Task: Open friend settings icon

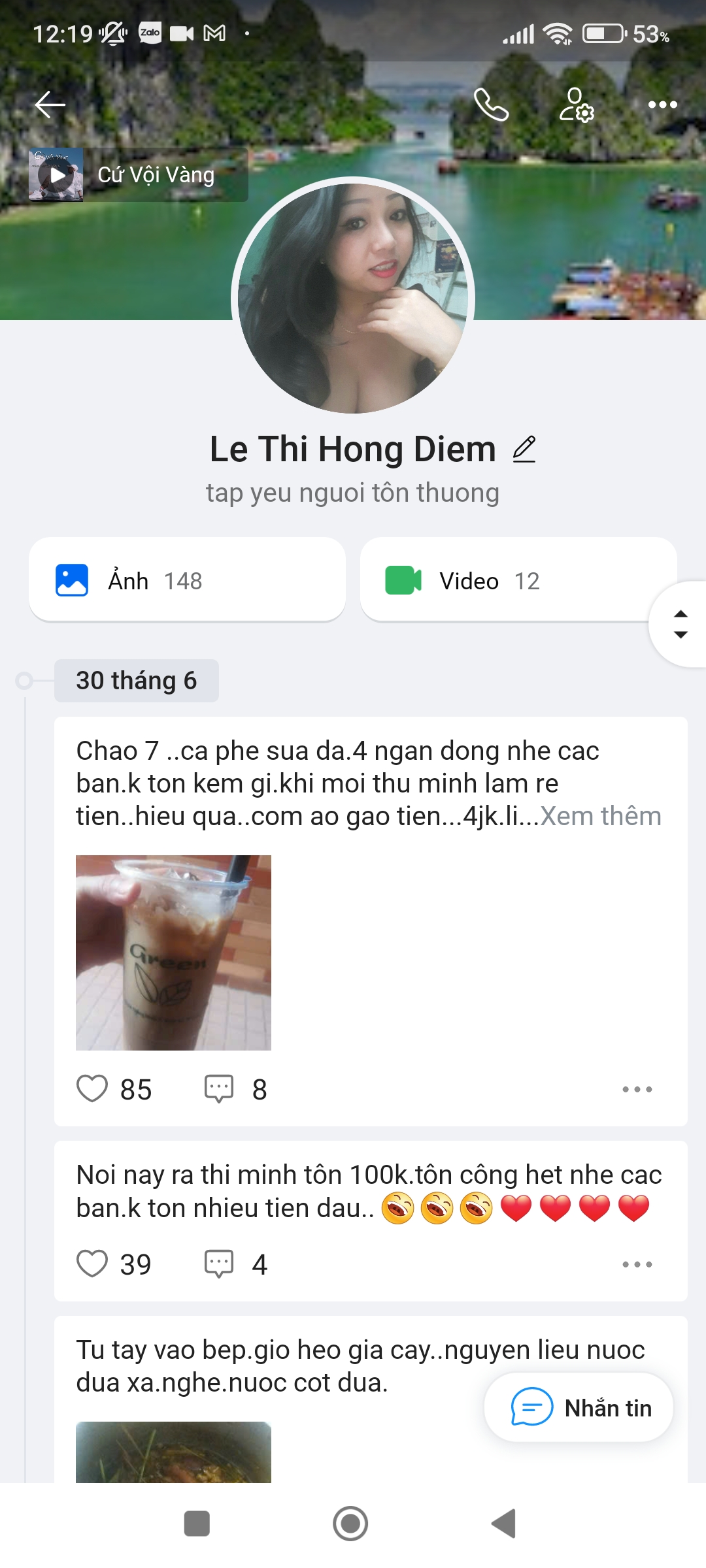Action: [576, 105]
